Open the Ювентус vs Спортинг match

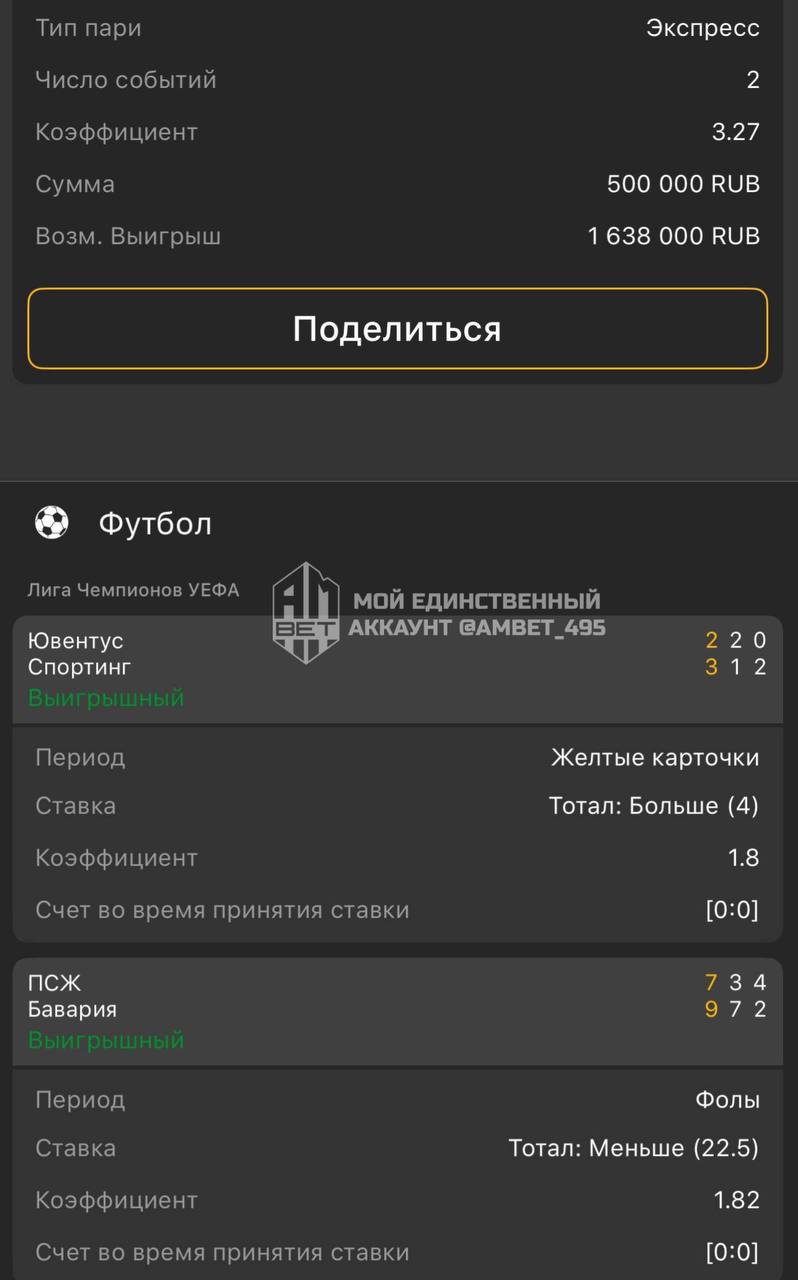tap(397, 668)
